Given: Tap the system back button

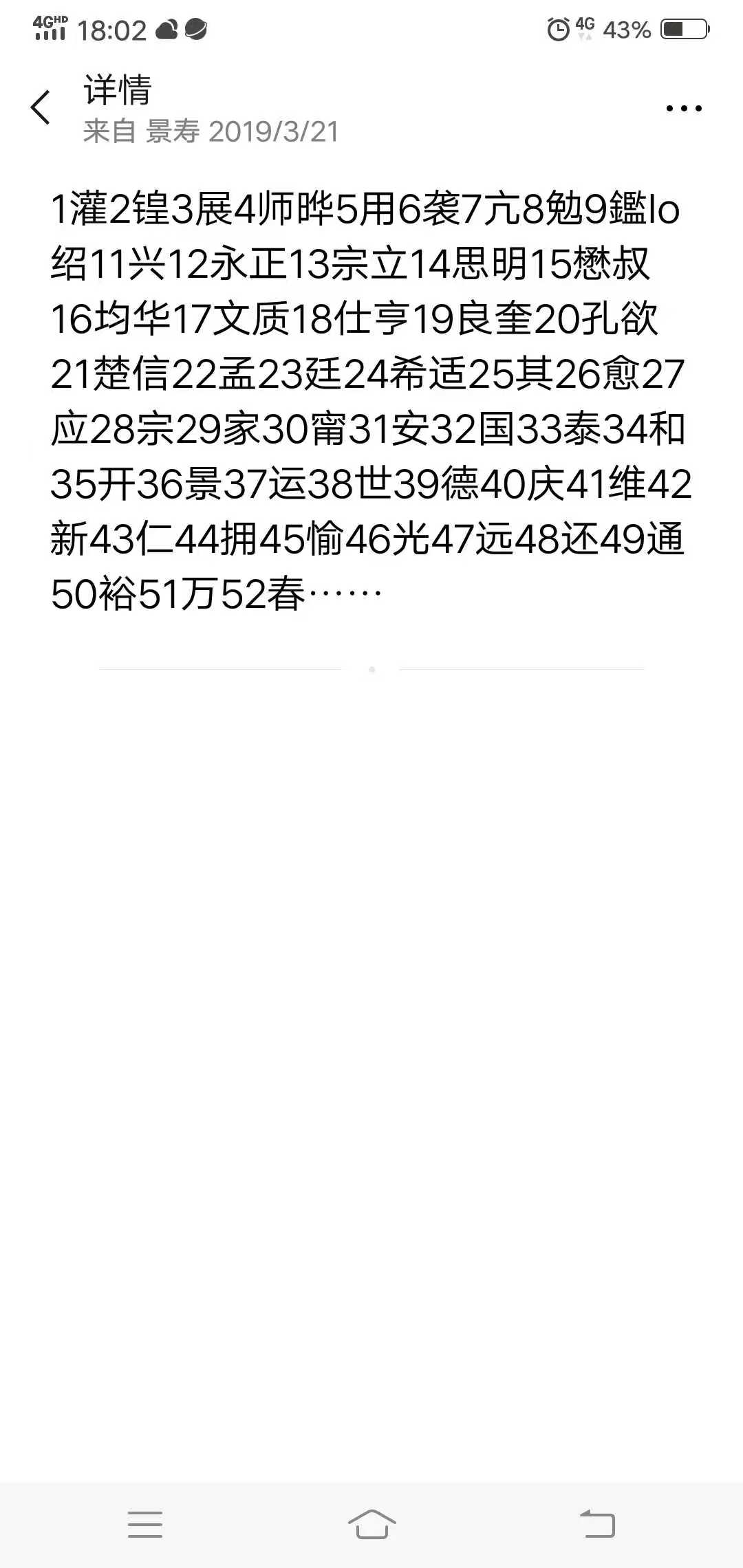Looking at the screenshot, I should tap(597, 1524).
